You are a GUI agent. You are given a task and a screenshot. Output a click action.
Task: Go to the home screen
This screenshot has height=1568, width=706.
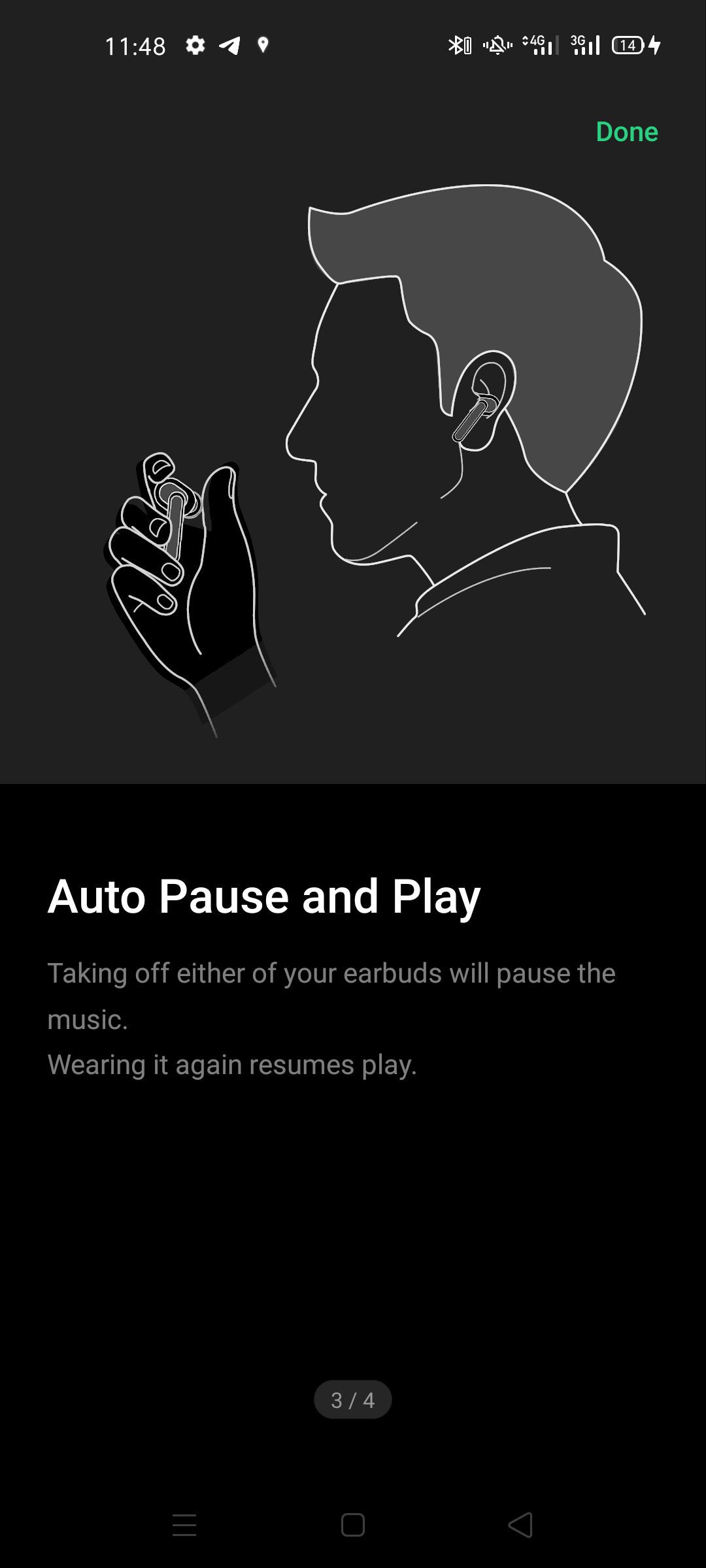click(353, 1525)
